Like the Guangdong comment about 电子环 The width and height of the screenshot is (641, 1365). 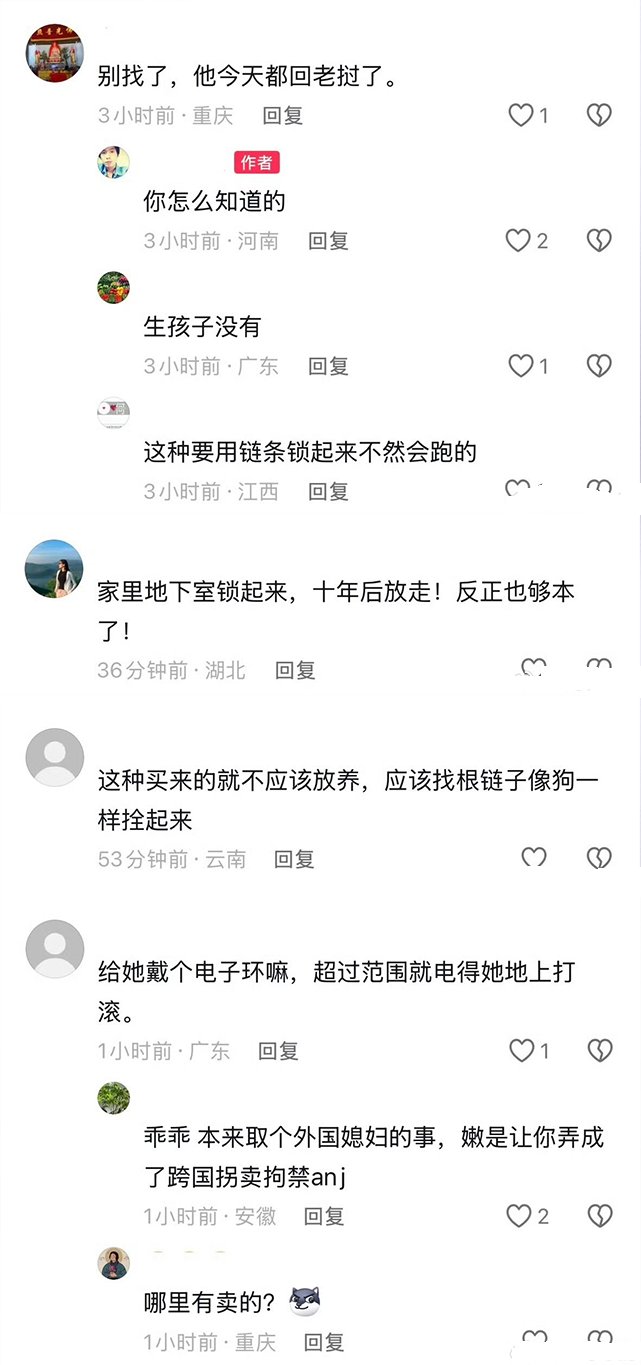(521, 1050)
